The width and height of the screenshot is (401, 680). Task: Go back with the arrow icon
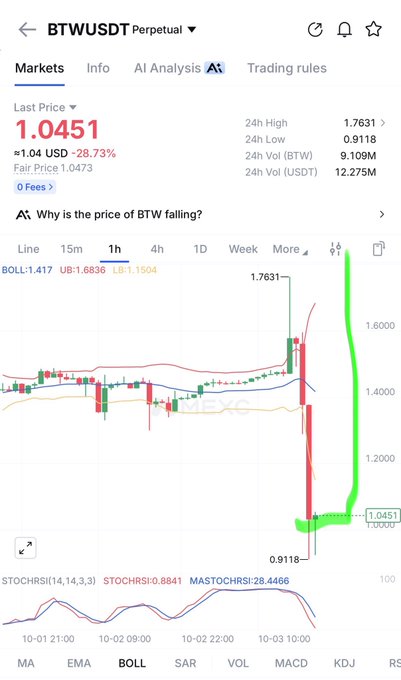click(x=27, y=29)
